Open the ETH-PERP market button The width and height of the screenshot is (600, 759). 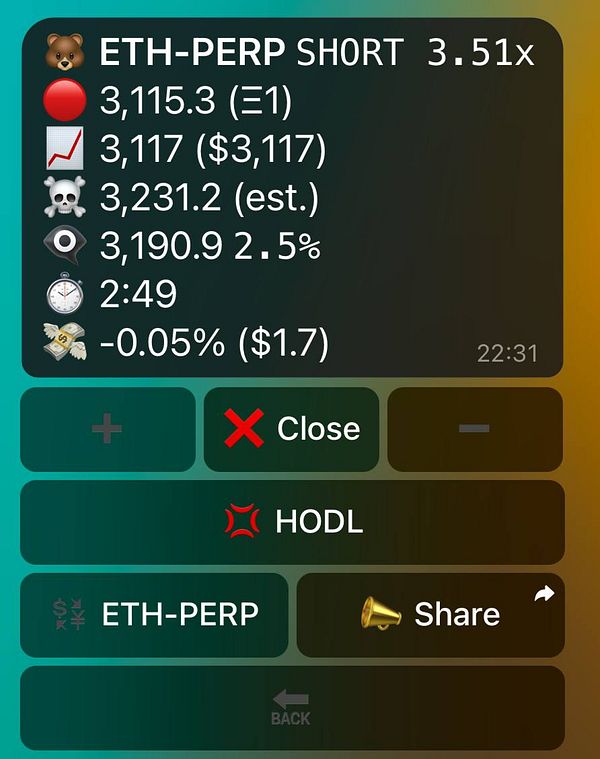tap(154, 614)
